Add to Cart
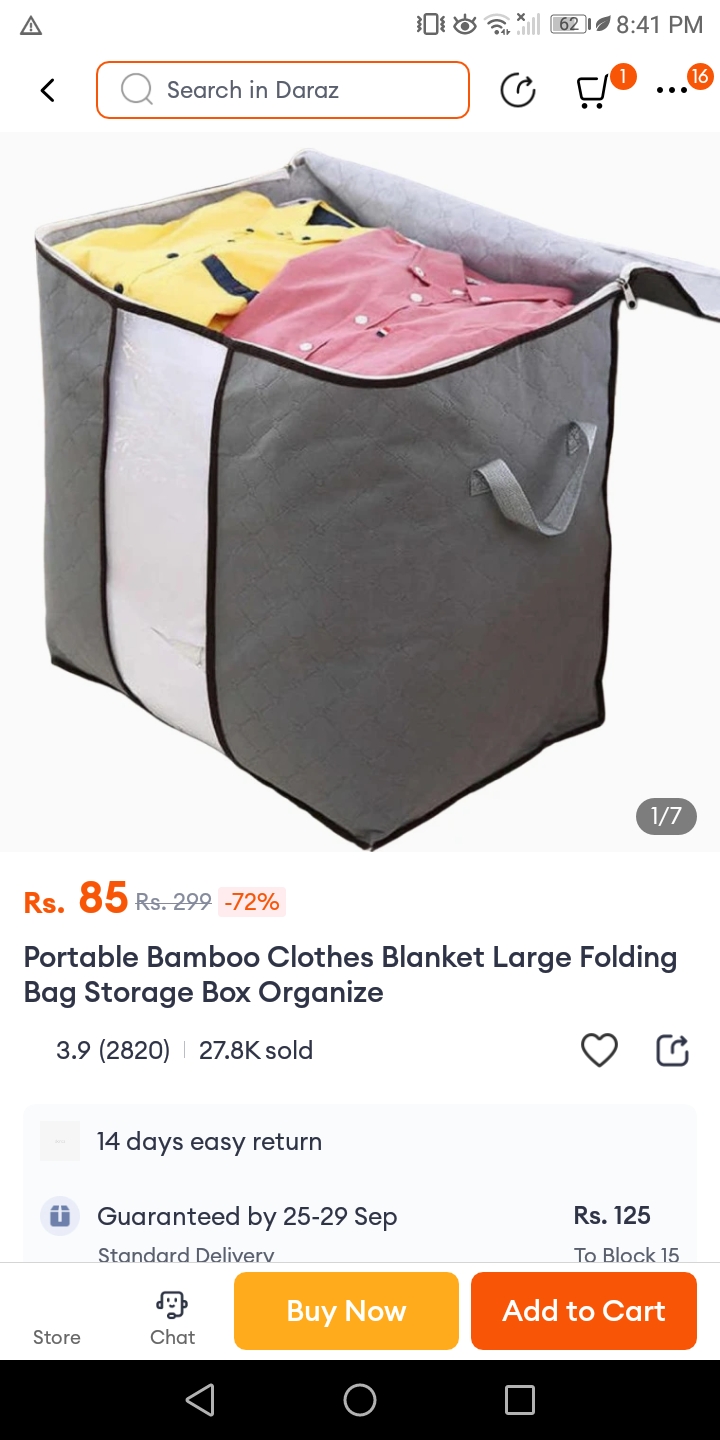This screenshot has height=1440, width=720. pyautogui.click(x=583, y=1311)
